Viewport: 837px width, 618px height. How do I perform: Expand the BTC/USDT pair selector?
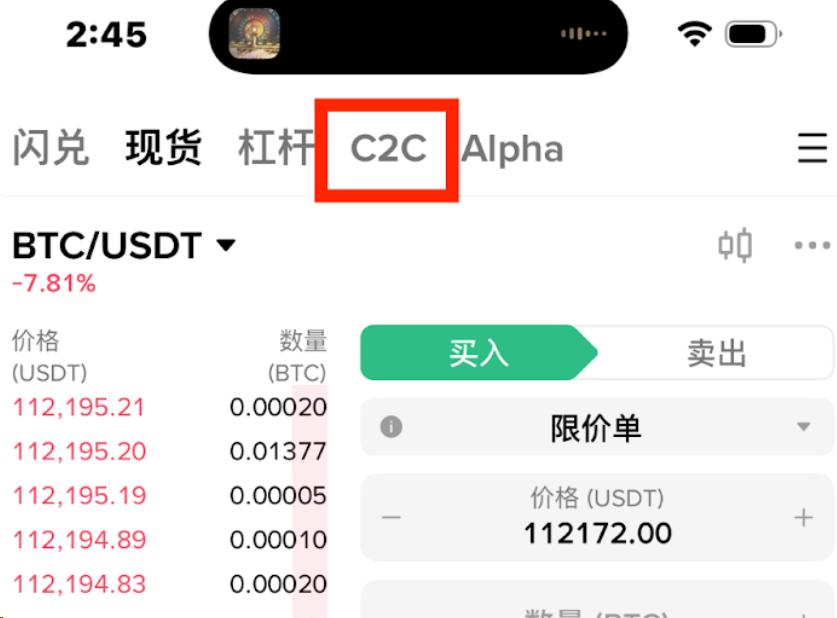pyautogui.click(x=124, y=245)
